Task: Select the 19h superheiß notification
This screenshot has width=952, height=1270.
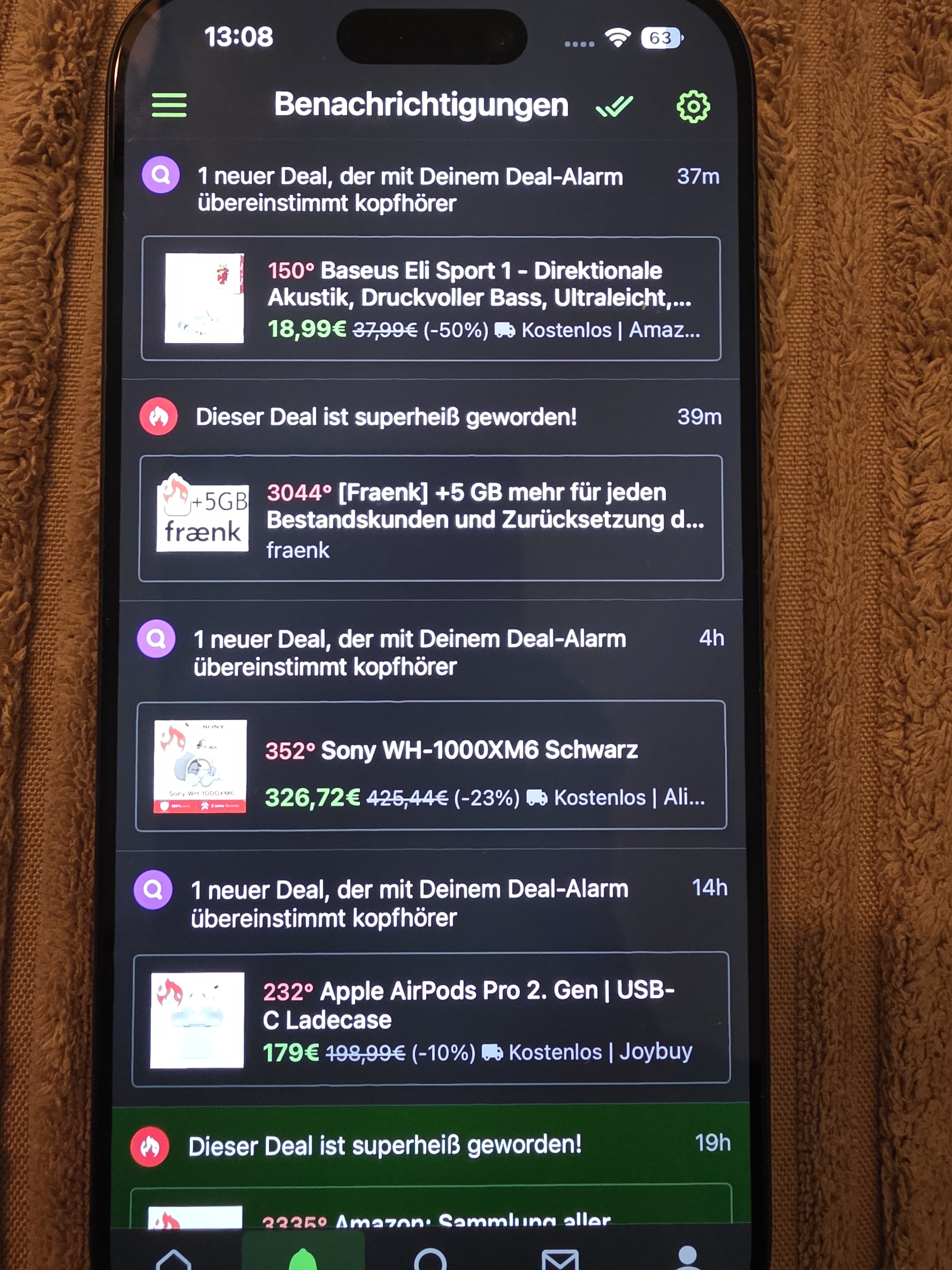Action: (x=385, y=1146)
